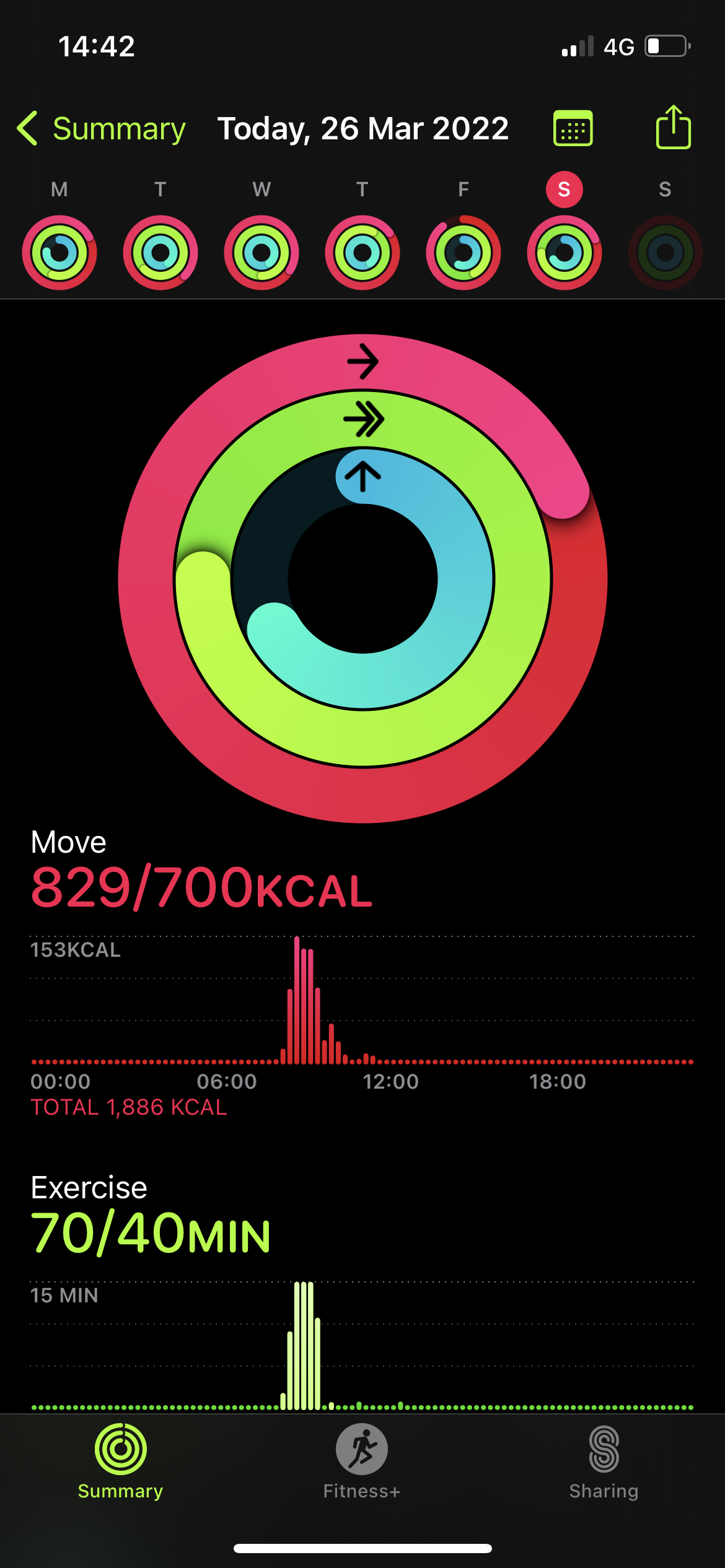The height and width of the screenshot is (1568, 725).
Task: Switch to the Sharing tab
Action: (x=604, y=1461)
